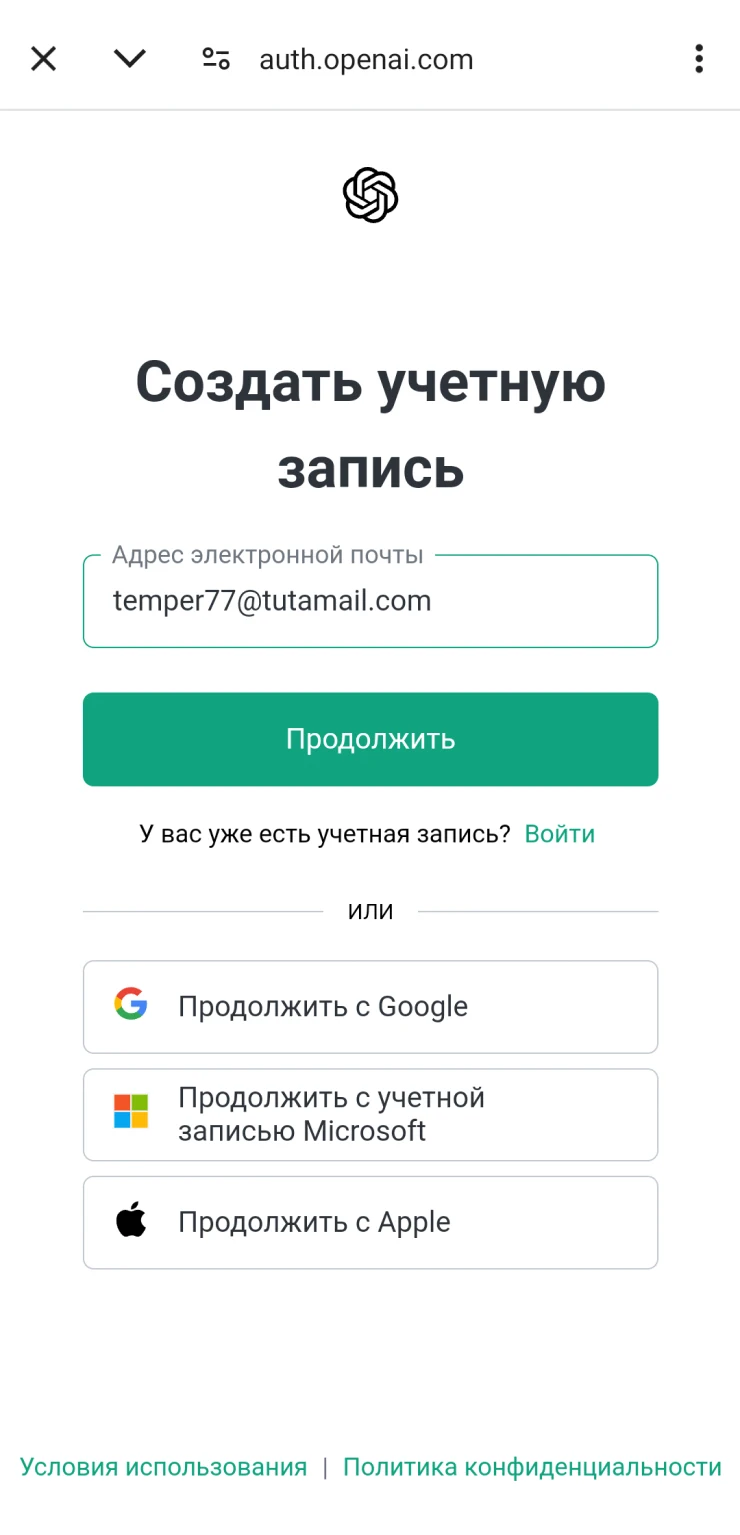The width and height of the screenshot is (740, 1535).
Task: Continue with a Microsoft account
Action: pyautogui.click(x=370, y=1114)
